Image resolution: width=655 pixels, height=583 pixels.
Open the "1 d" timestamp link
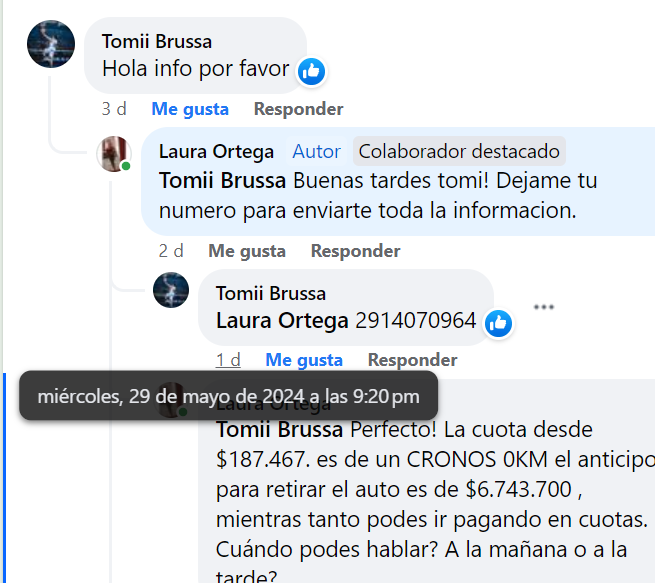tap(228, 360)
